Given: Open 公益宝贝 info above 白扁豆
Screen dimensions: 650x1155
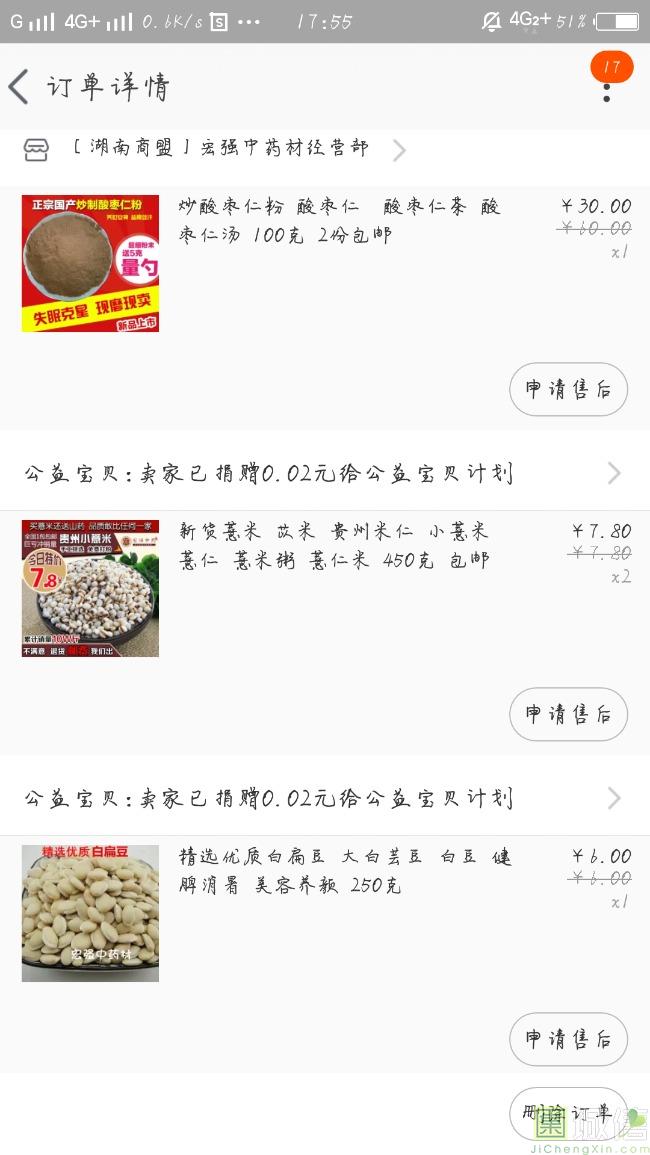Looking at the screenshot, I should [x=325, y=798].
